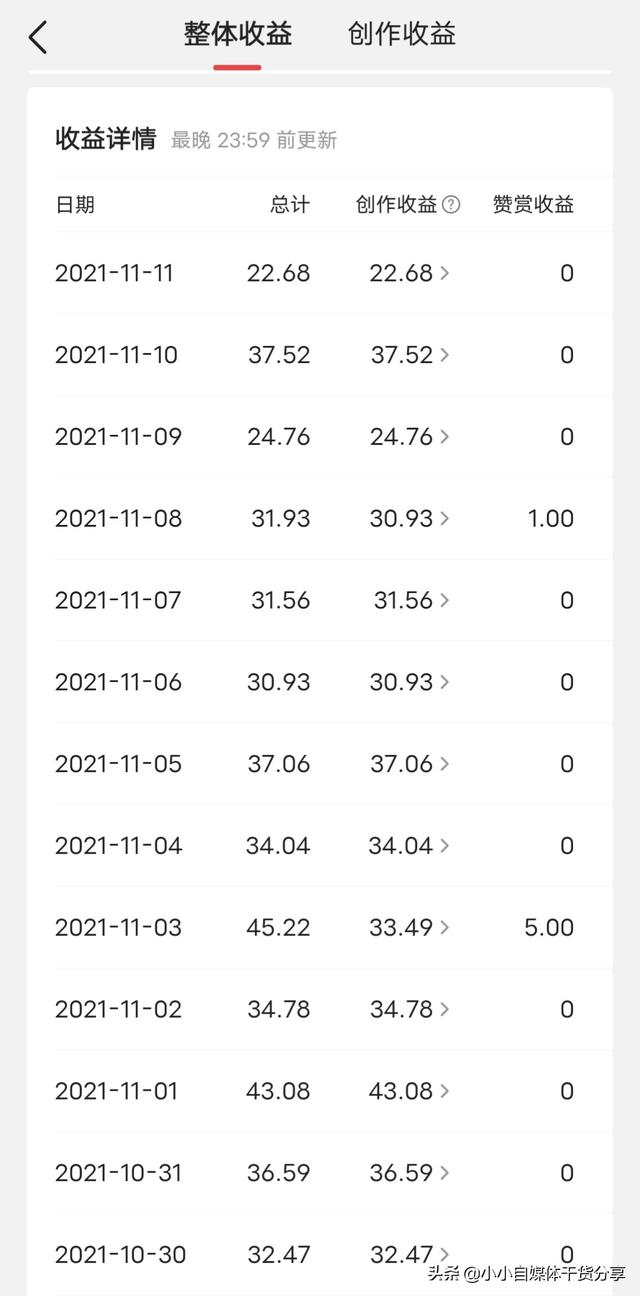Image resolution: width=640 pixels, height=1296 pixels.
Task: Open 创作收益 details for 2021-11-06
Action: (409, 683)
